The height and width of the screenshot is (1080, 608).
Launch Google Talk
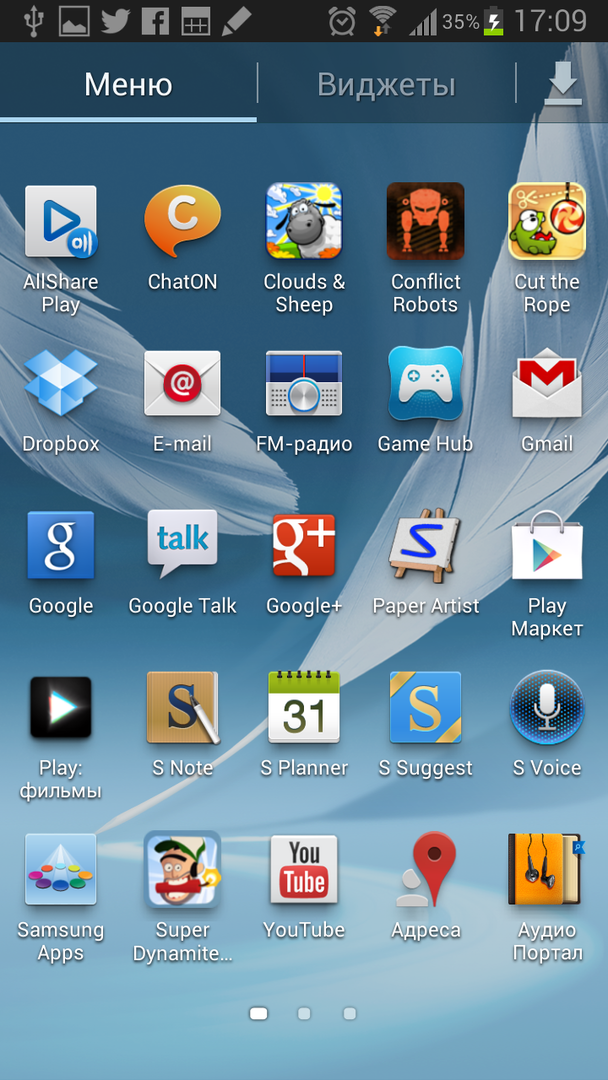[182, 546]
